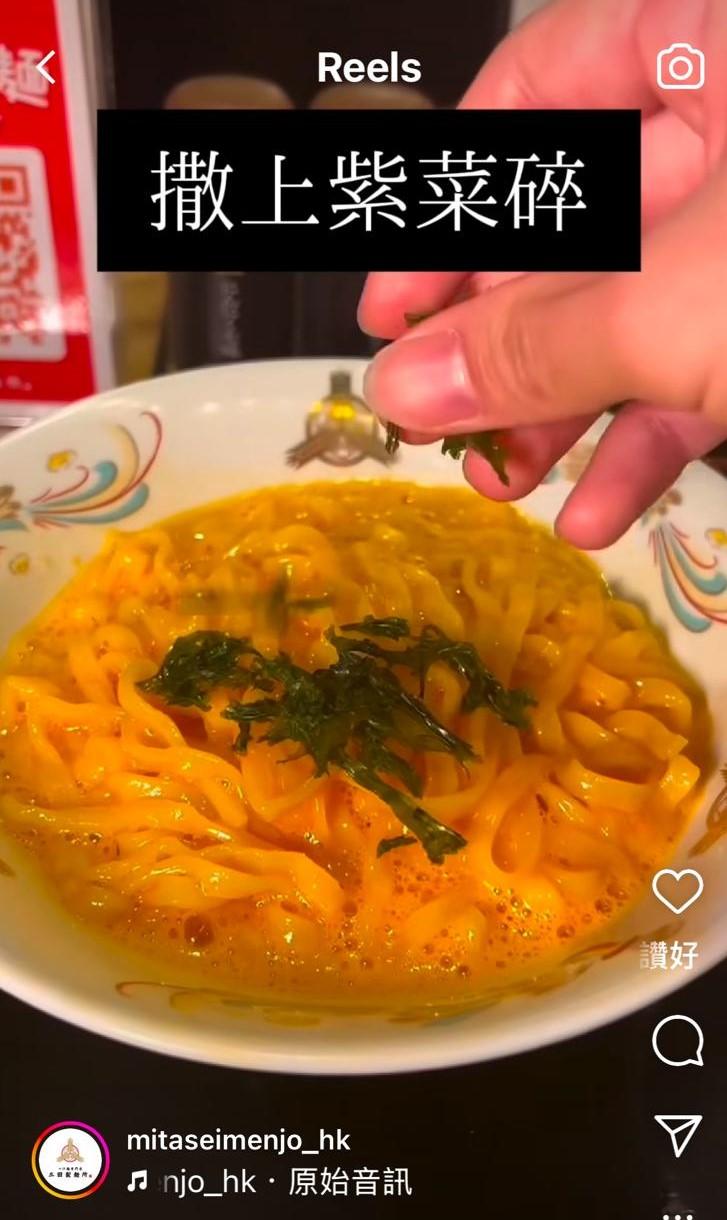Open the camera to create a Reel
727x1220 pixels.
pos(680,67)
